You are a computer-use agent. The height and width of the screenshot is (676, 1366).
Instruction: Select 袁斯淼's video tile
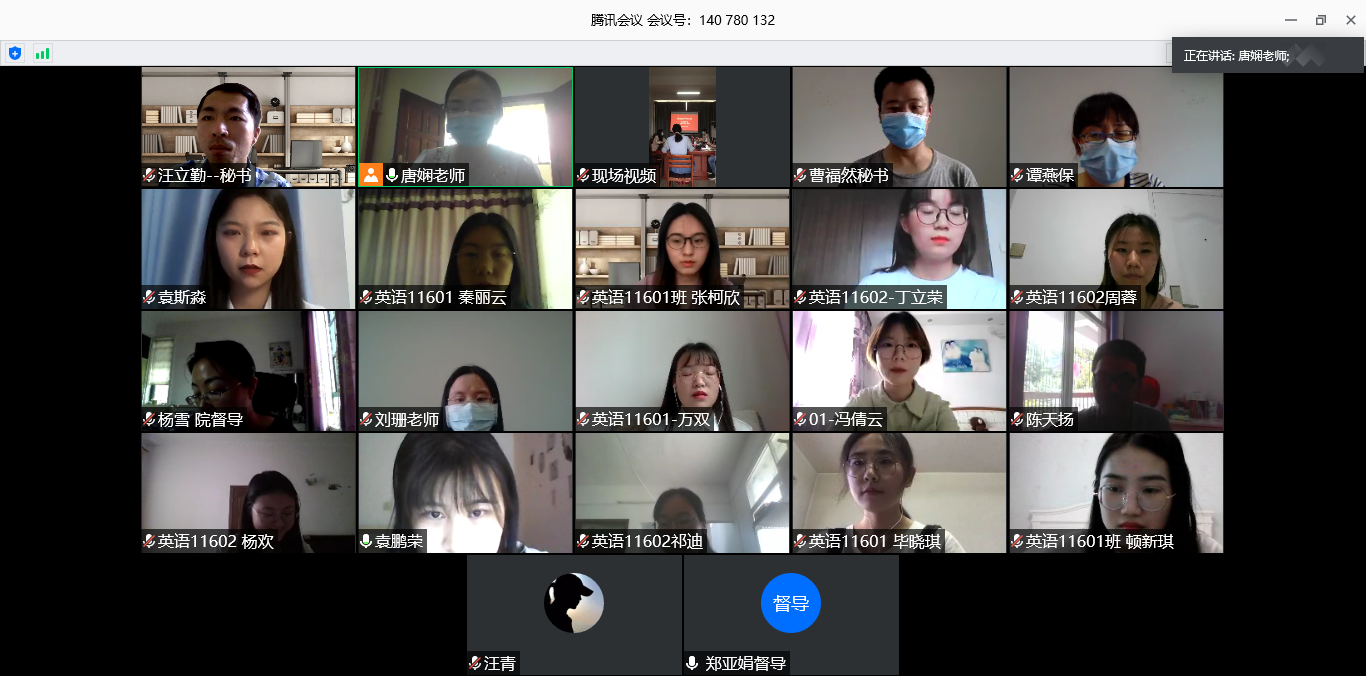tap(248, 248)
